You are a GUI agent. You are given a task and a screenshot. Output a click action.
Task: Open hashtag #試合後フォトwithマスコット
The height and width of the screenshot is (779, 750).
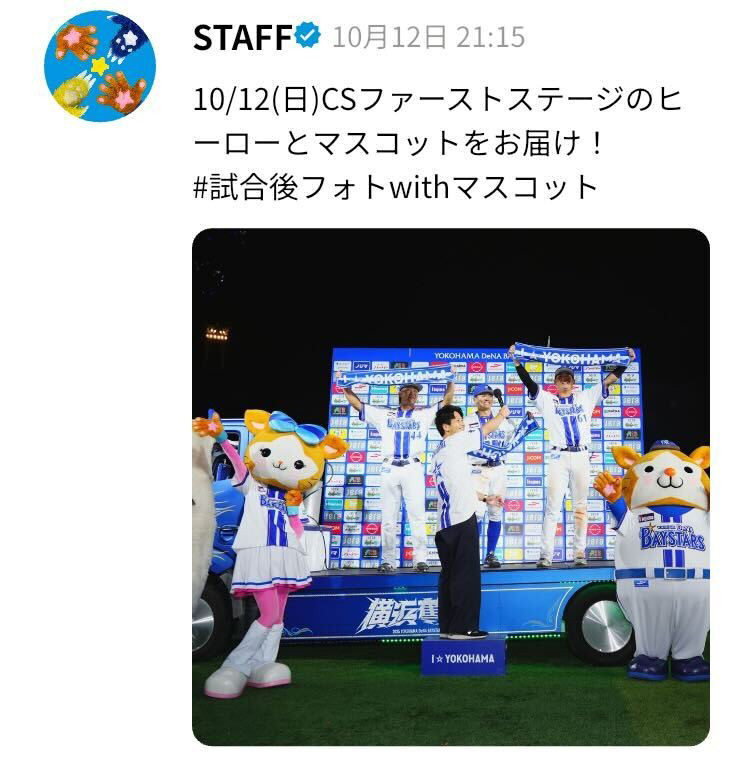(395, 186)
